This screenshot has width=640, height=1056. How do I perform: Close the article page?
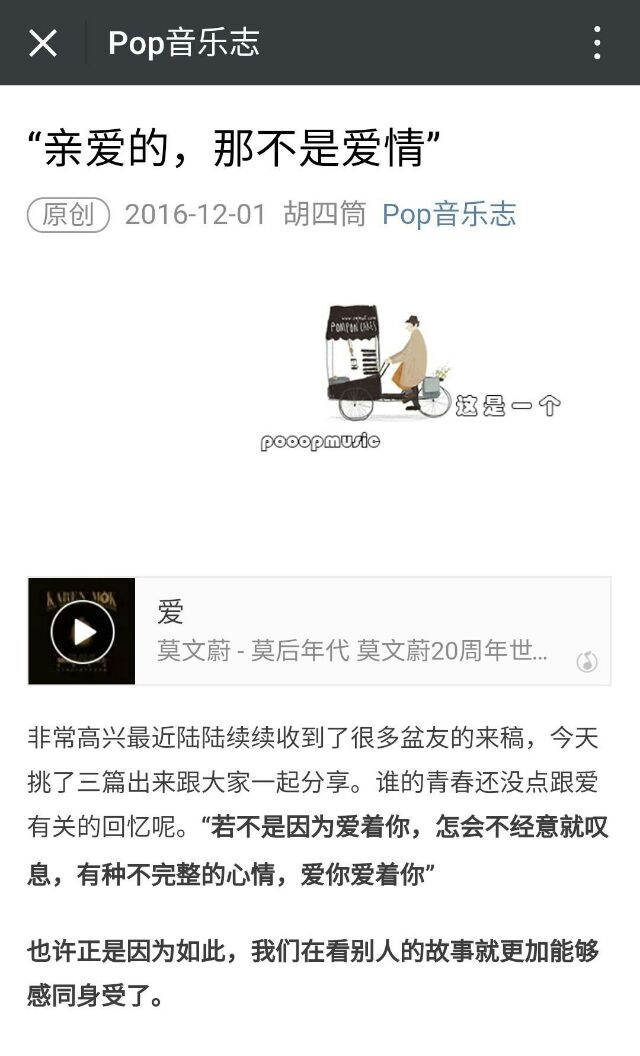(42, 43)
